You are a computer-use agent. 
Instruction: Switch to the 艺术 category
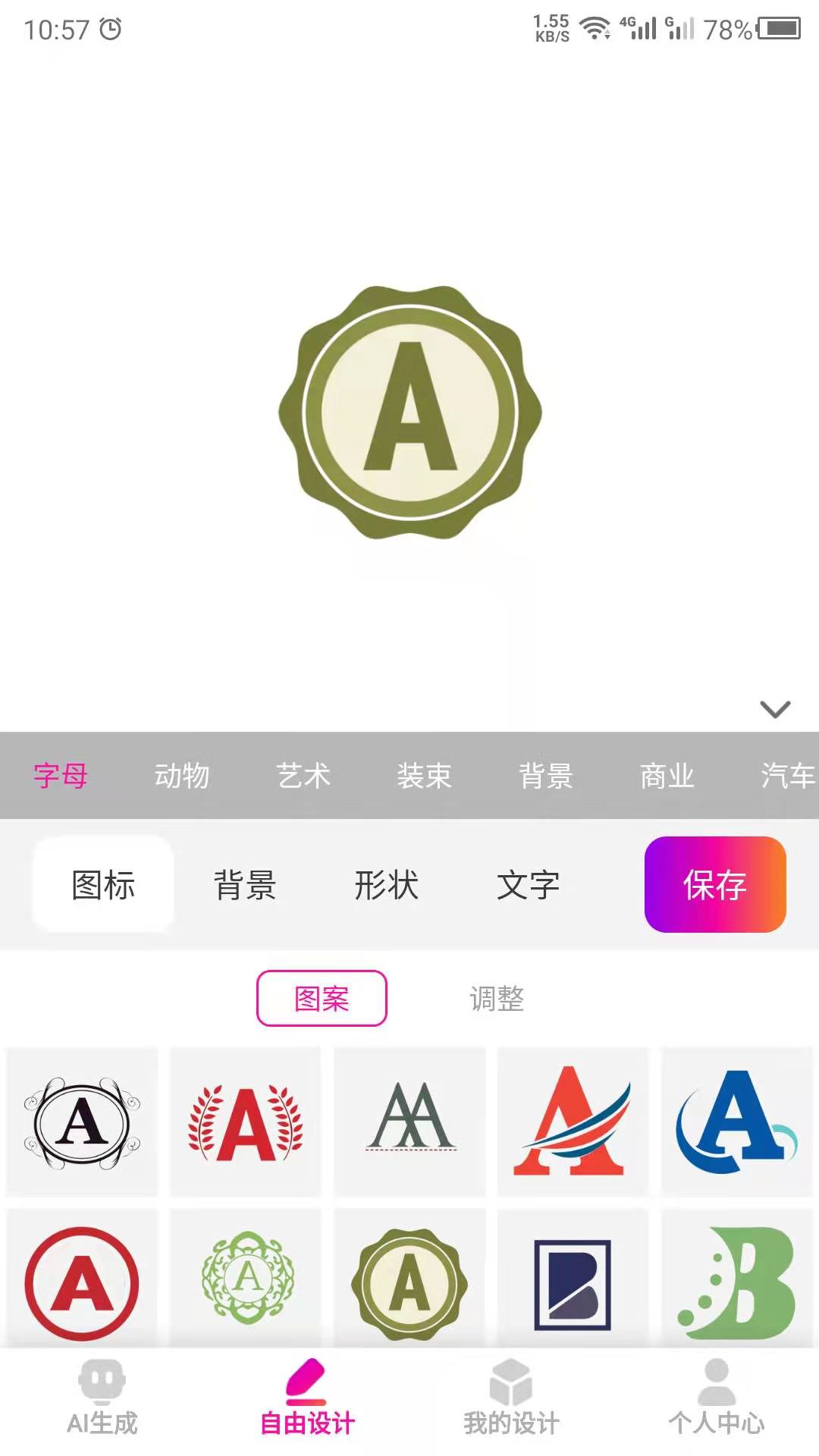coord(303,776)
